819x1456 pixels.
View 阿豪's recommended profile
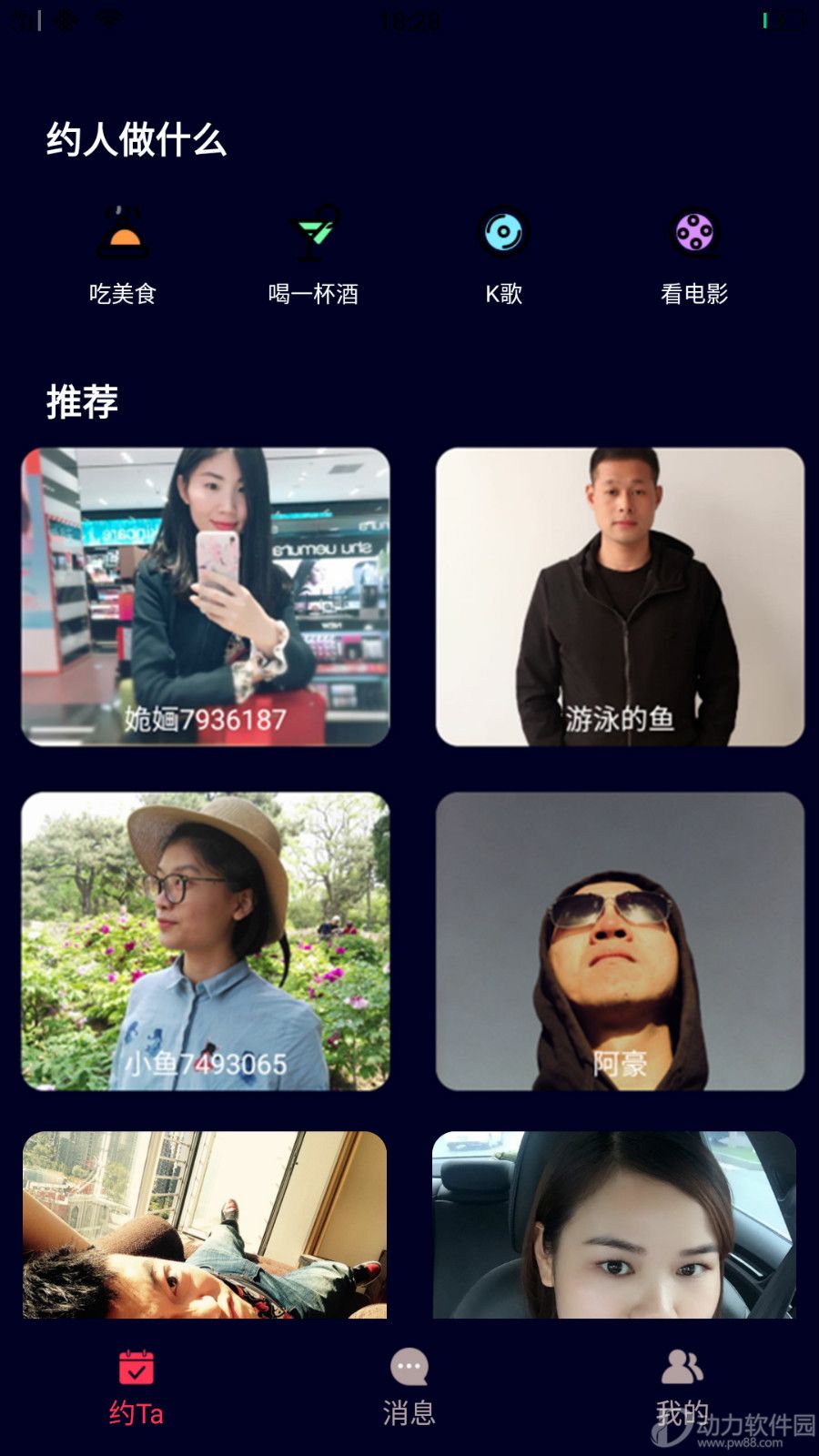click(x=620, y=941)
